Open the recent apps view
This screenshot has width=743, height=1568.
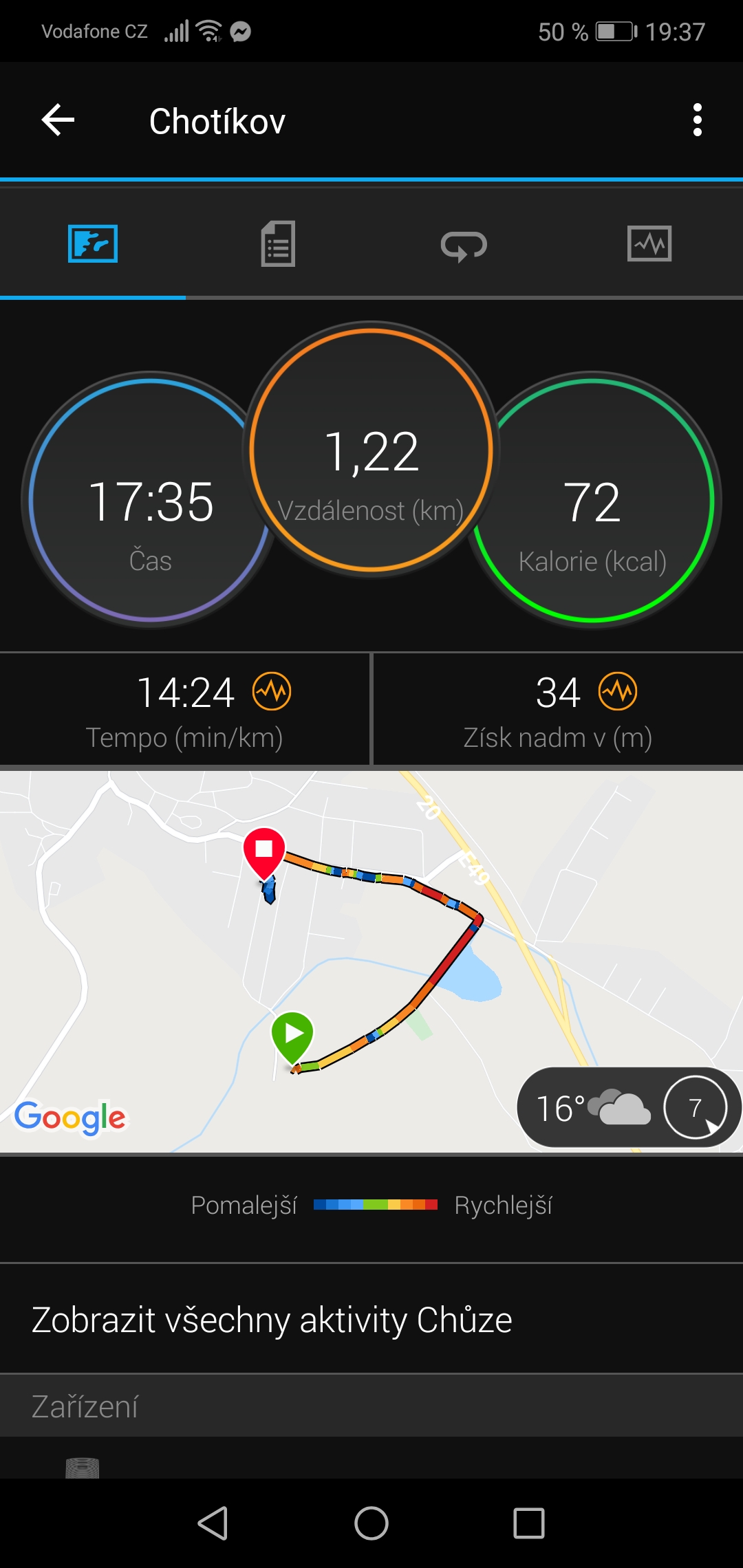coord(529,1523)
